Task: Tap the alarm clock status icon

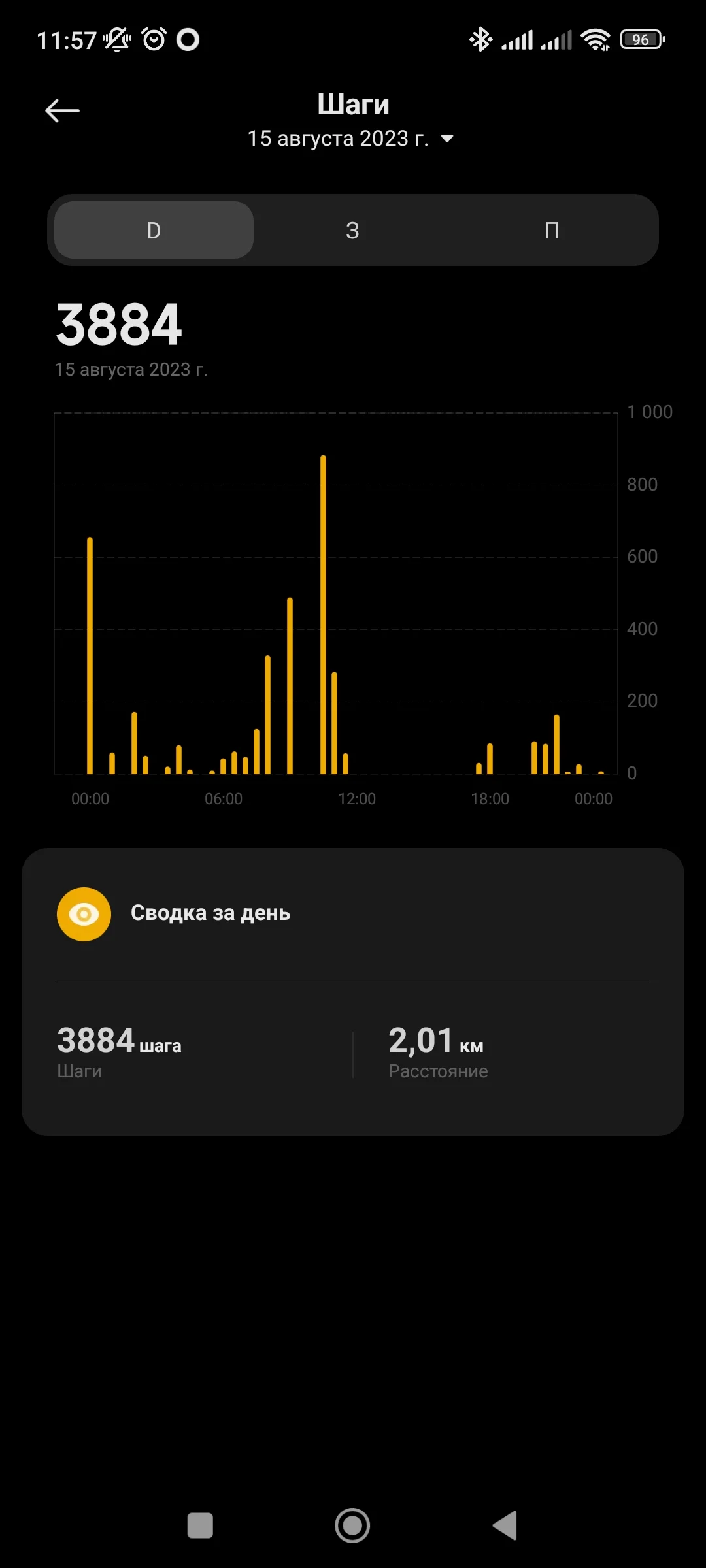Action: (x=152, y=39)
